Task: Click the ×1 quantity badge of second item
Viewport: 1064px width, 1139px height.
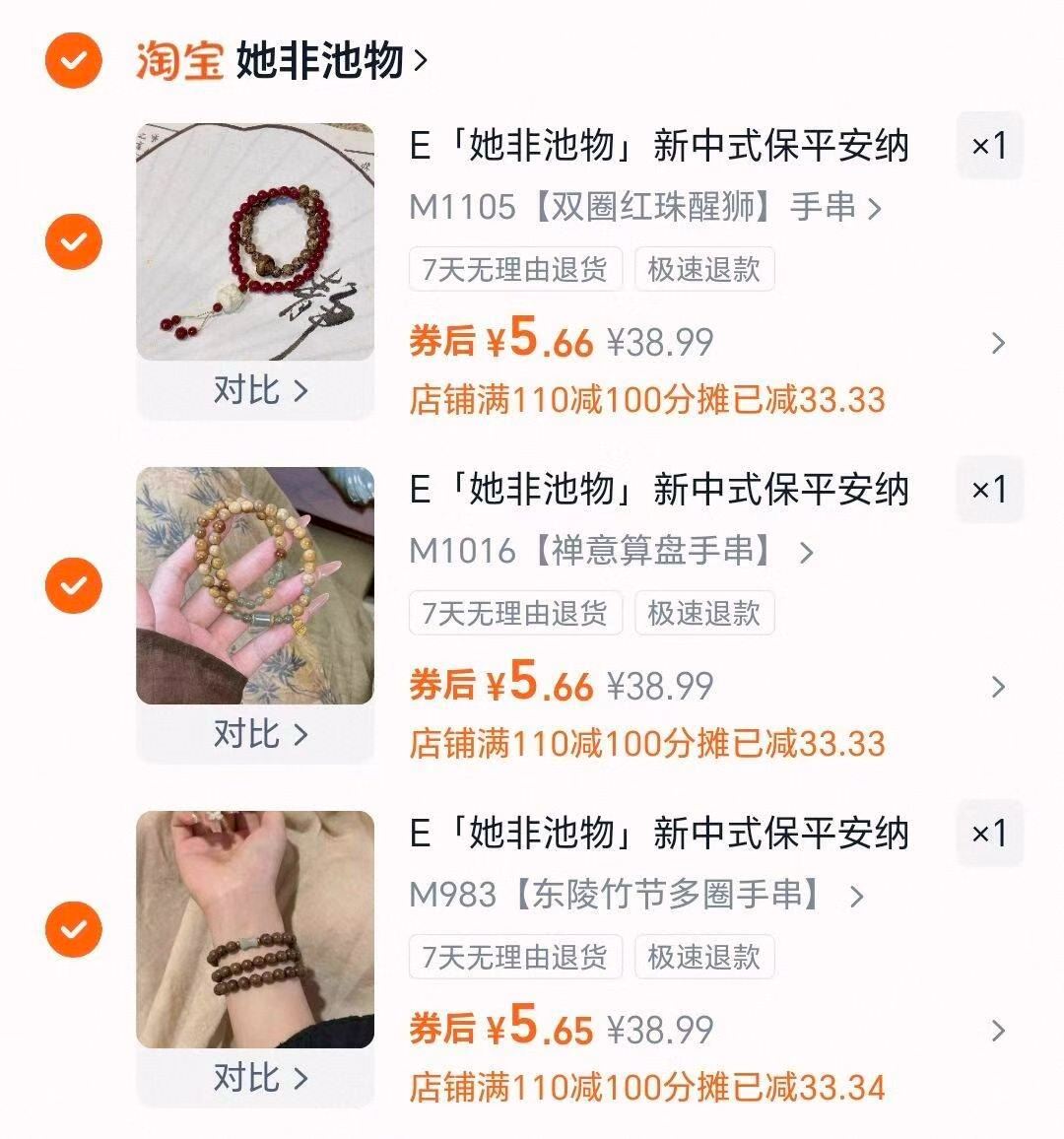Action: (x=988, y=491)
